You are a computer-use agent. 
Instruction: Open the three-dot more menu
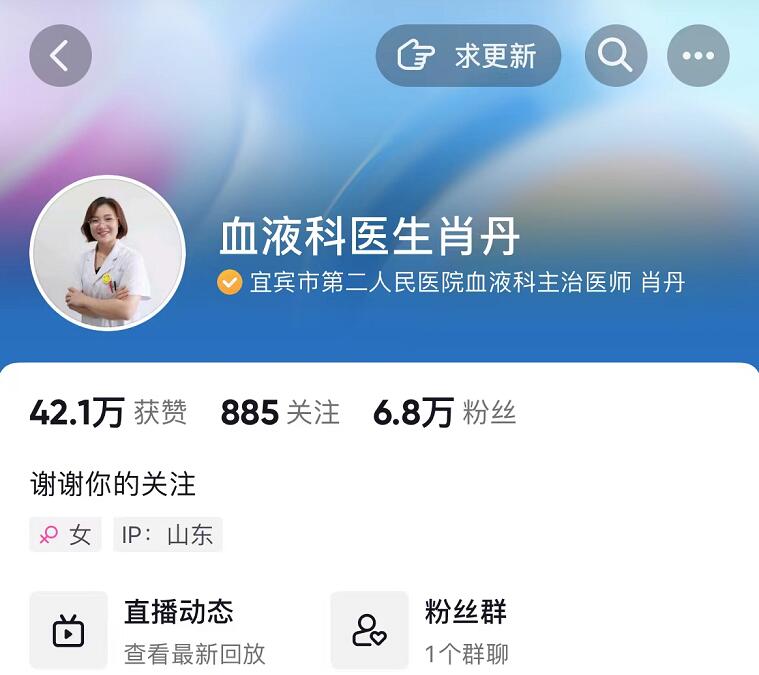(x=698, y=55)
